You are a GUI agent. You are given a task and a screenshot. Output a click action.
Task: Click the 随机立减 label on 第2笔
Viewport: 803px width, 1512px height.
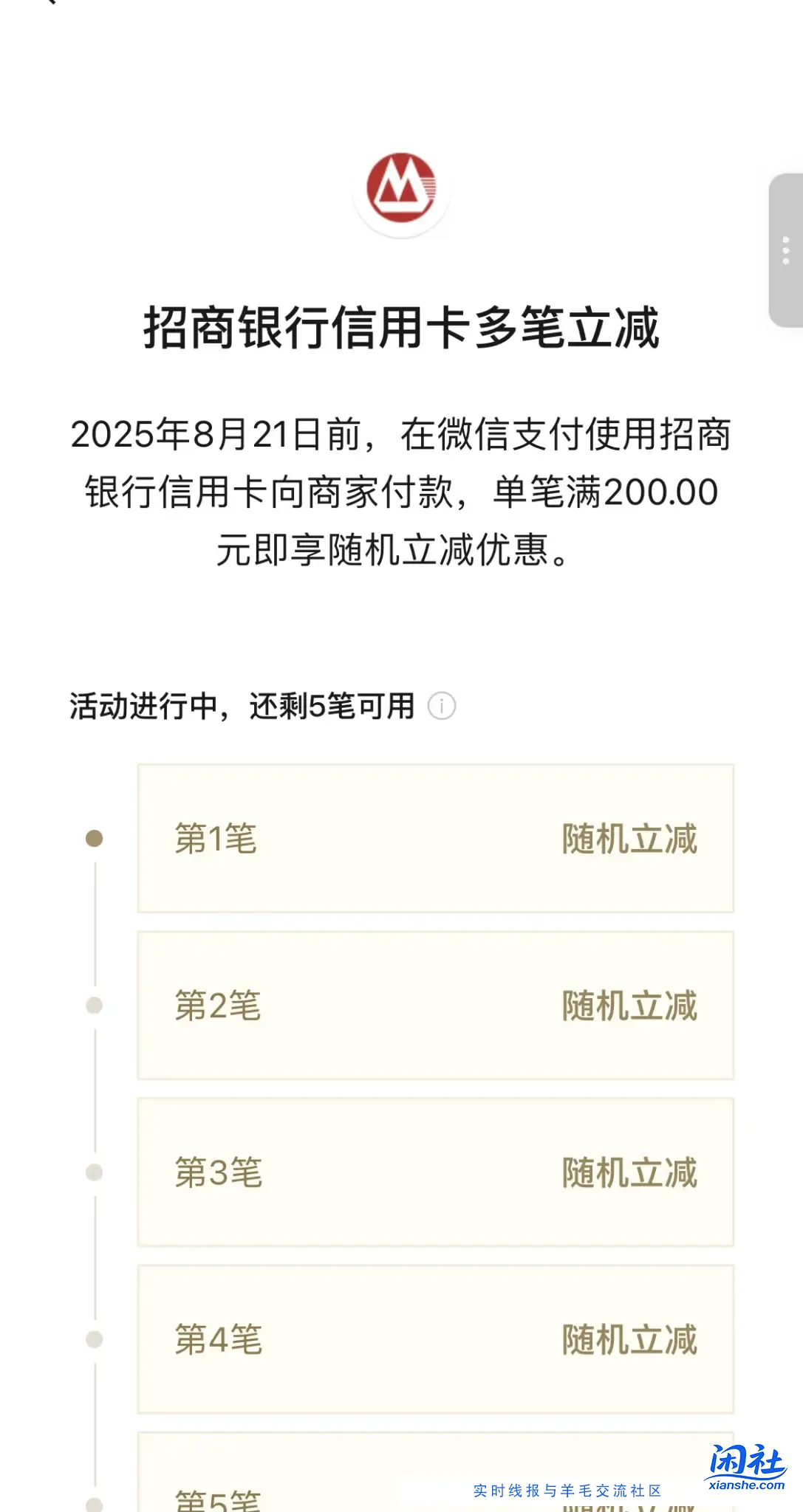pos(629,1003)
